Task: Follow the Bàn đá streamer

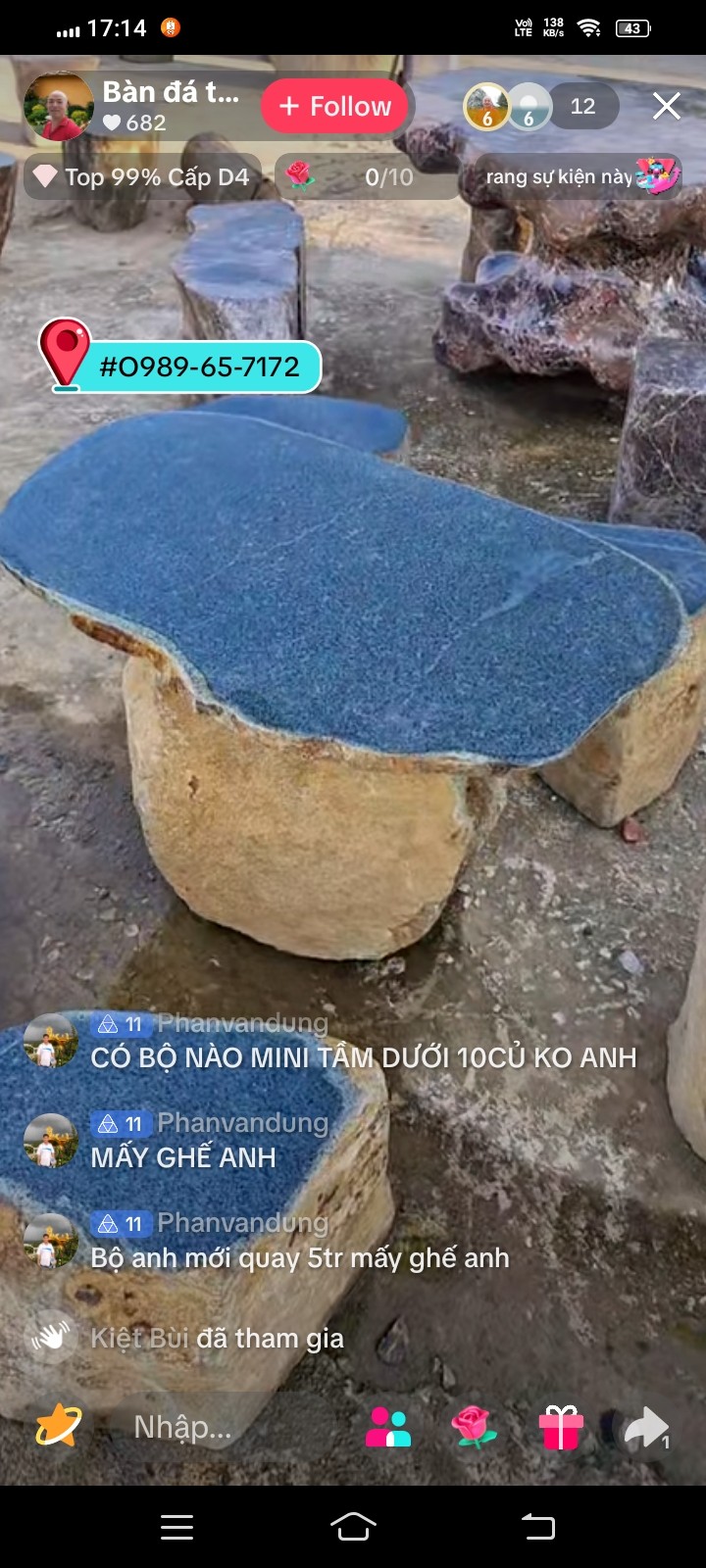Action: pyautogui.click(x=335, y=106)
